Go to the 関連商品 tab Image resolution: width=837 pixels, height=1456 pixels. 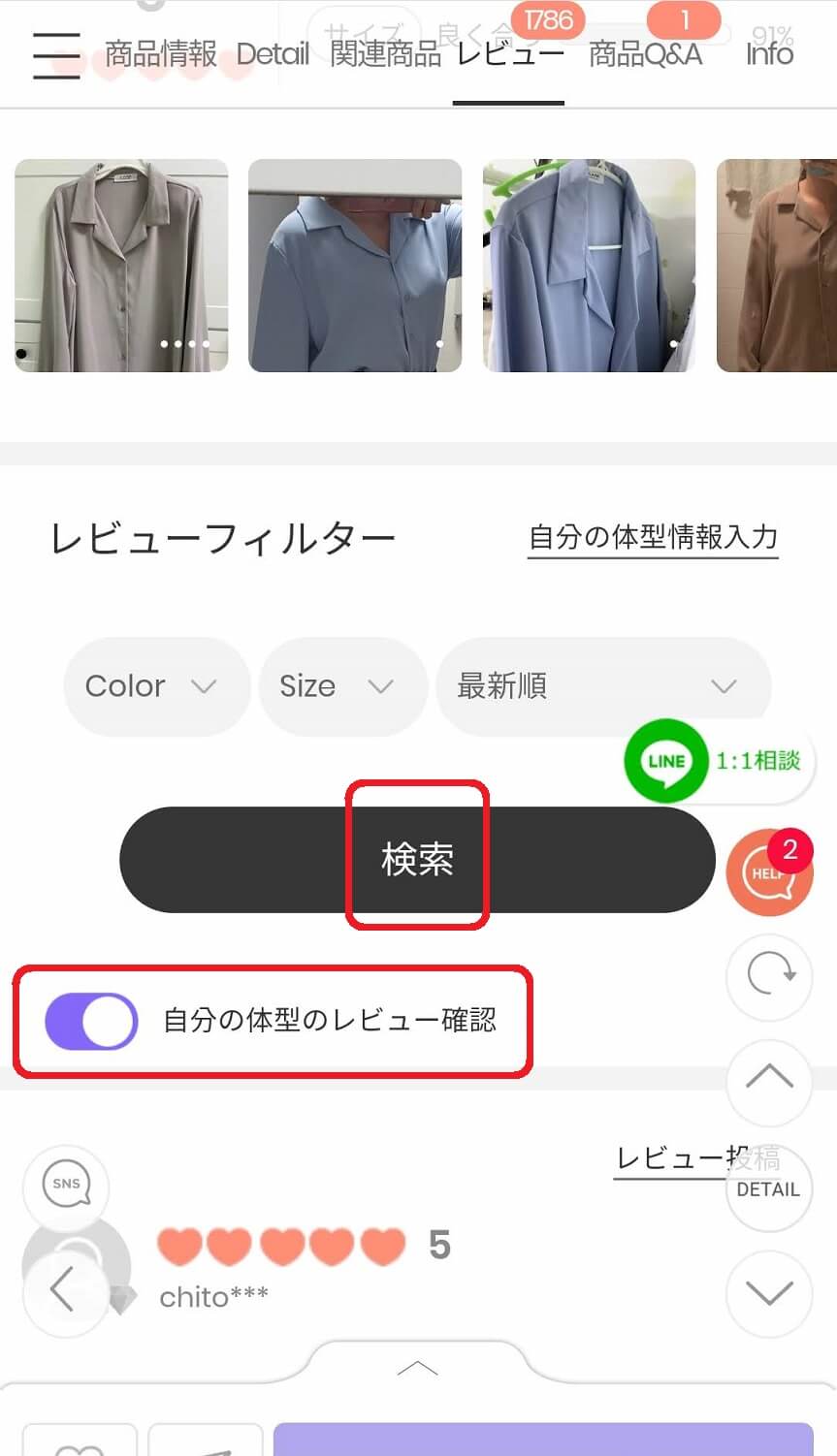385,54
